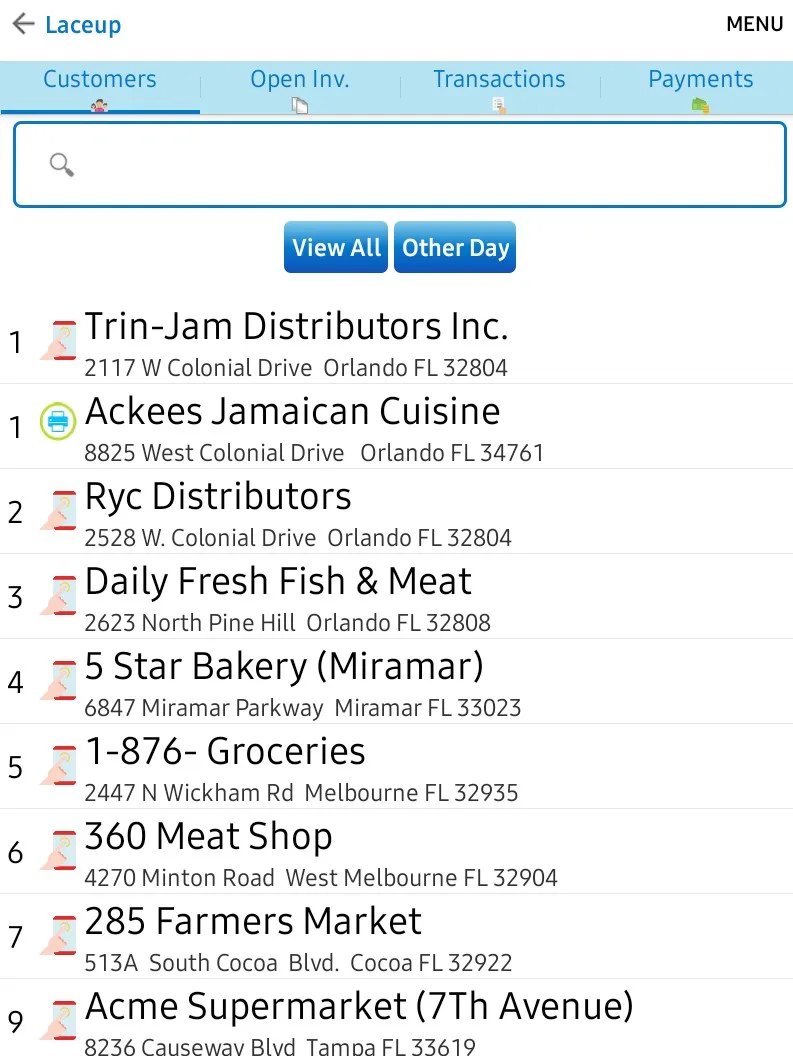The width and height of the screenshot is (793, 1056).
Task: Switch to the Payments tab
Action: coord(700,80)
